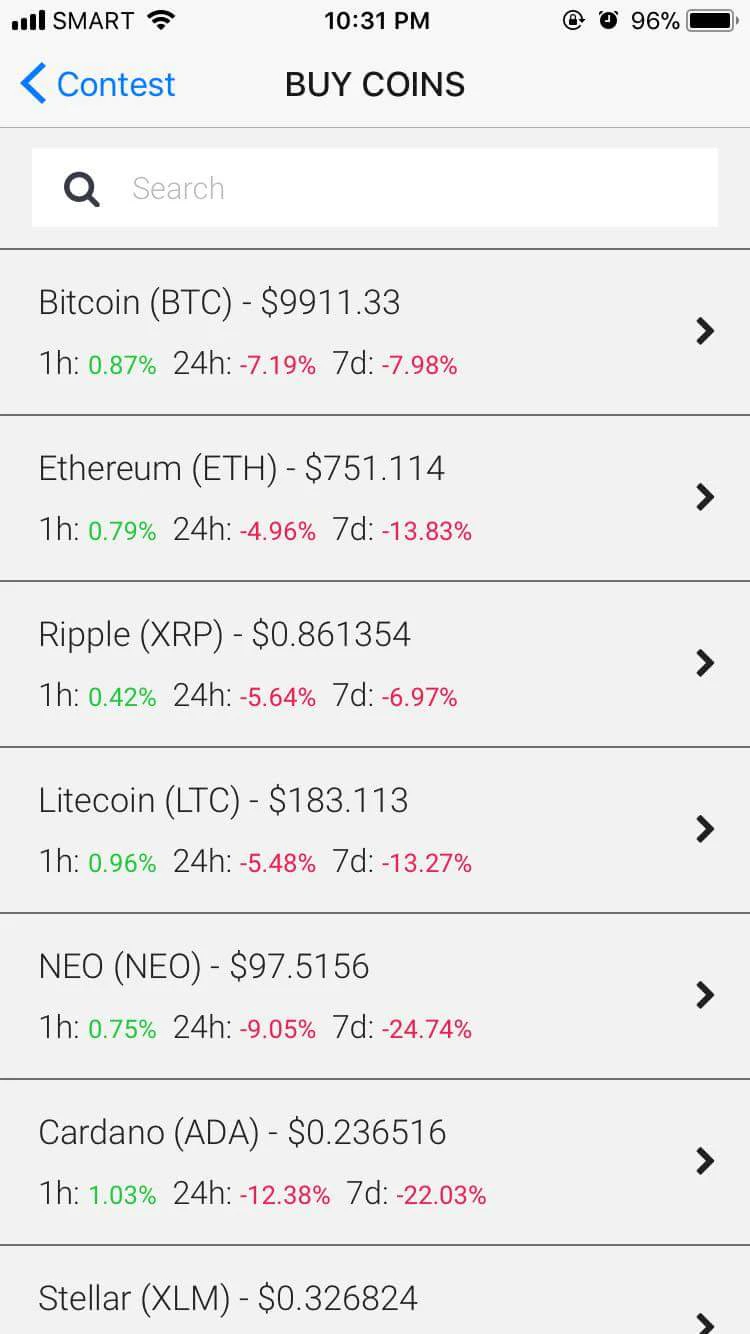The image size is (750, 1334).
Task: Tap the orientation lock status icon
Action: coord(572,19)
